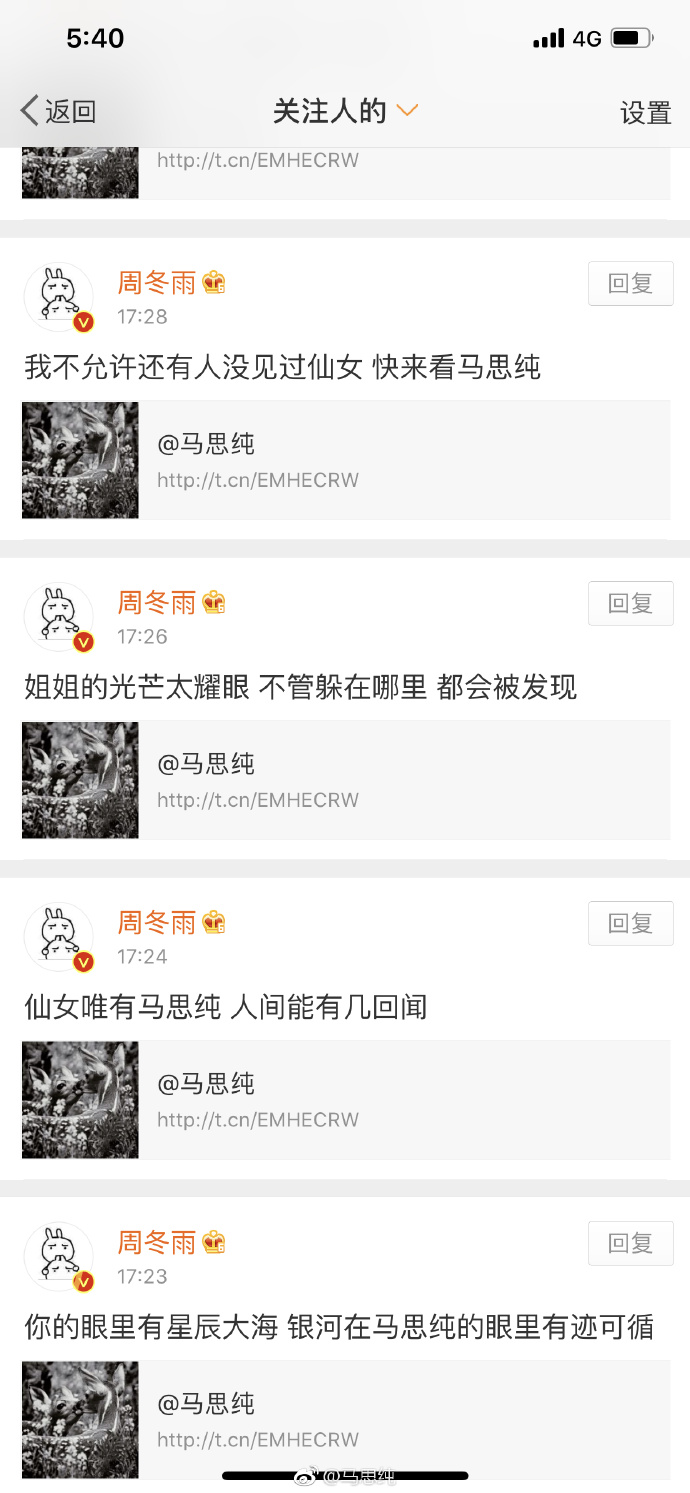Reply to the 17:26 comment from 周冬雨
This screenshot has height=1493, width=690.
click(x=630, y=604)
